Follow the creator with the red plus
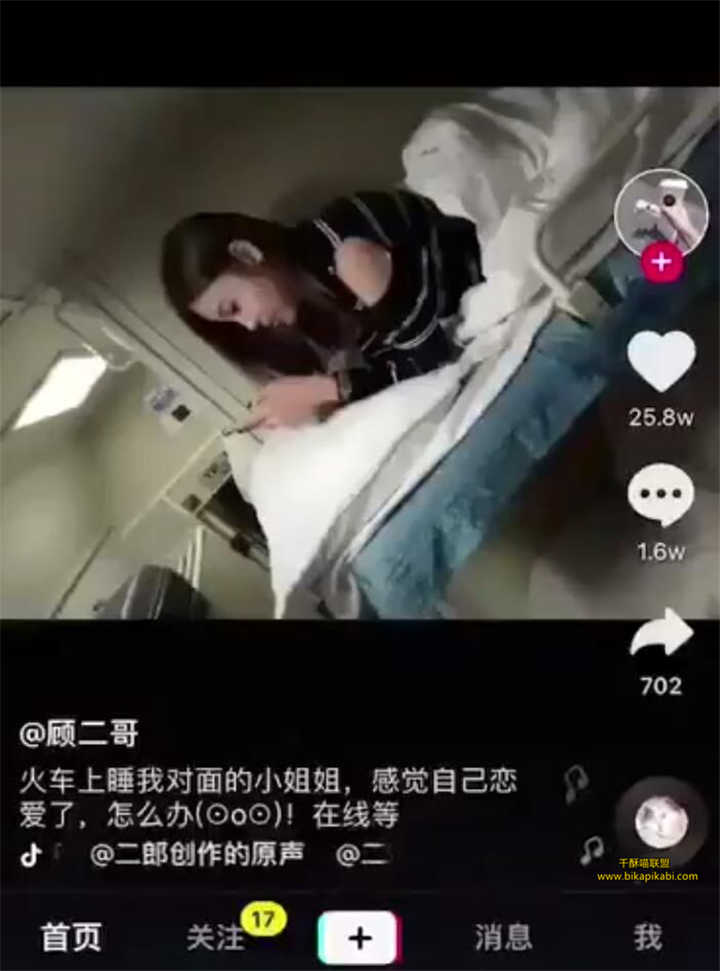This screenshot has height=971, width=720. 662,263
